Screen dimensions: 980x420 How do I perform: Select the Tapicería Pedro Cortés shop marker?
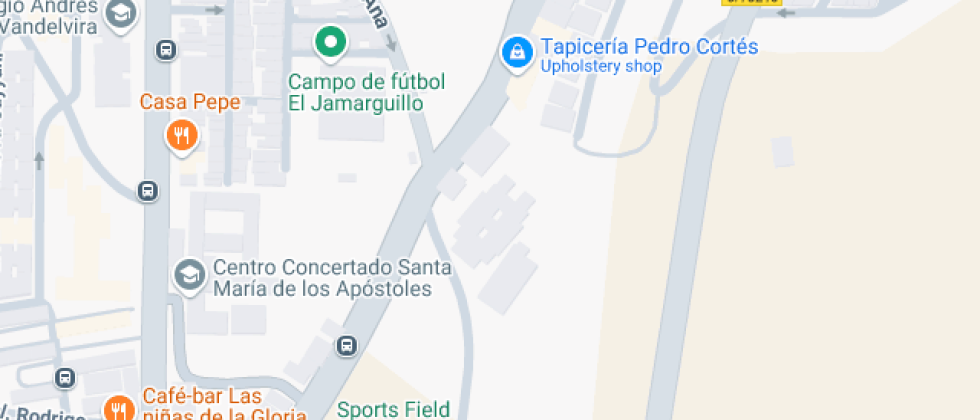(516, 53)
